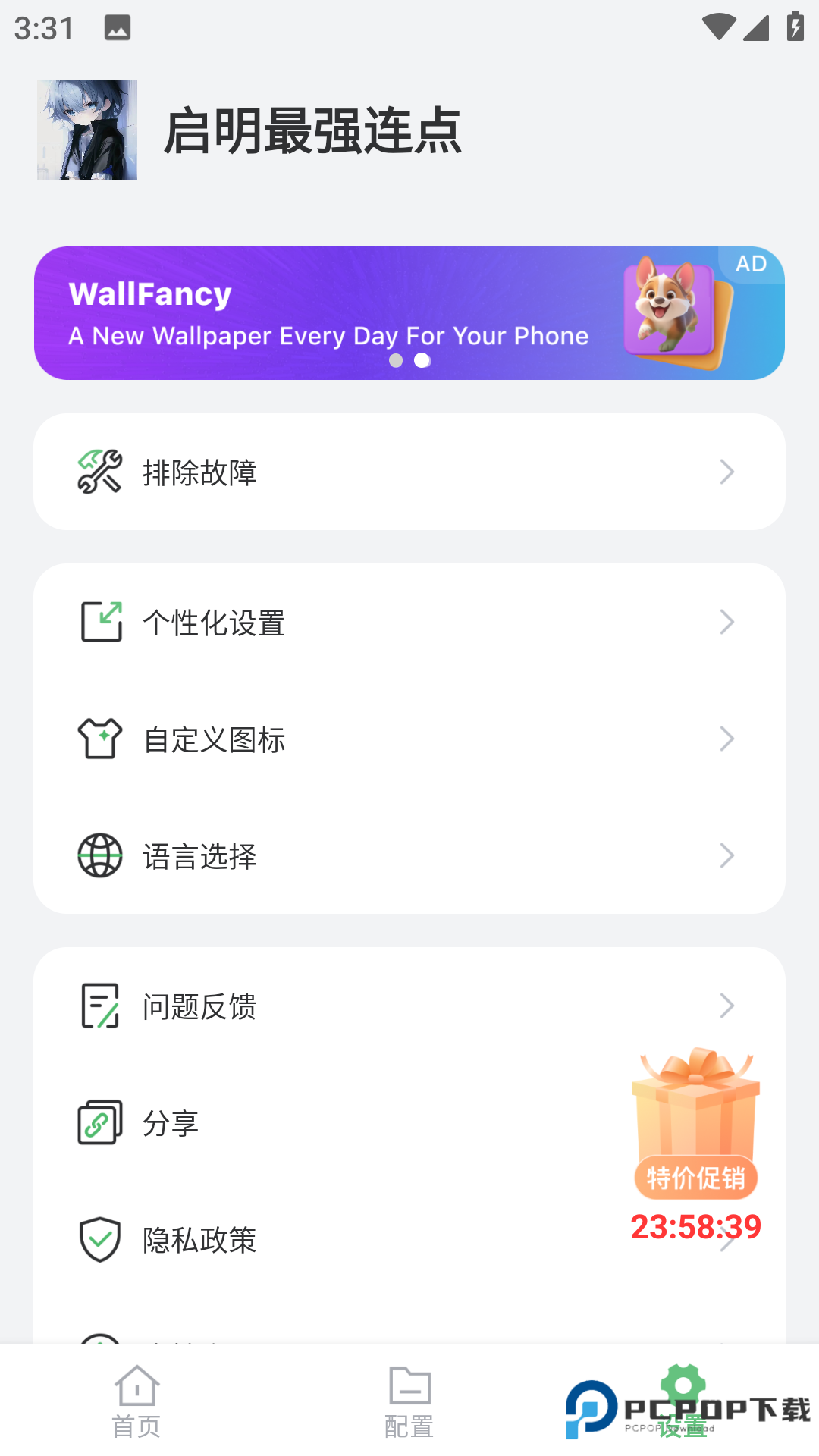
Task: Open 语言选择 using its right arrow
Action: [727, 855]
